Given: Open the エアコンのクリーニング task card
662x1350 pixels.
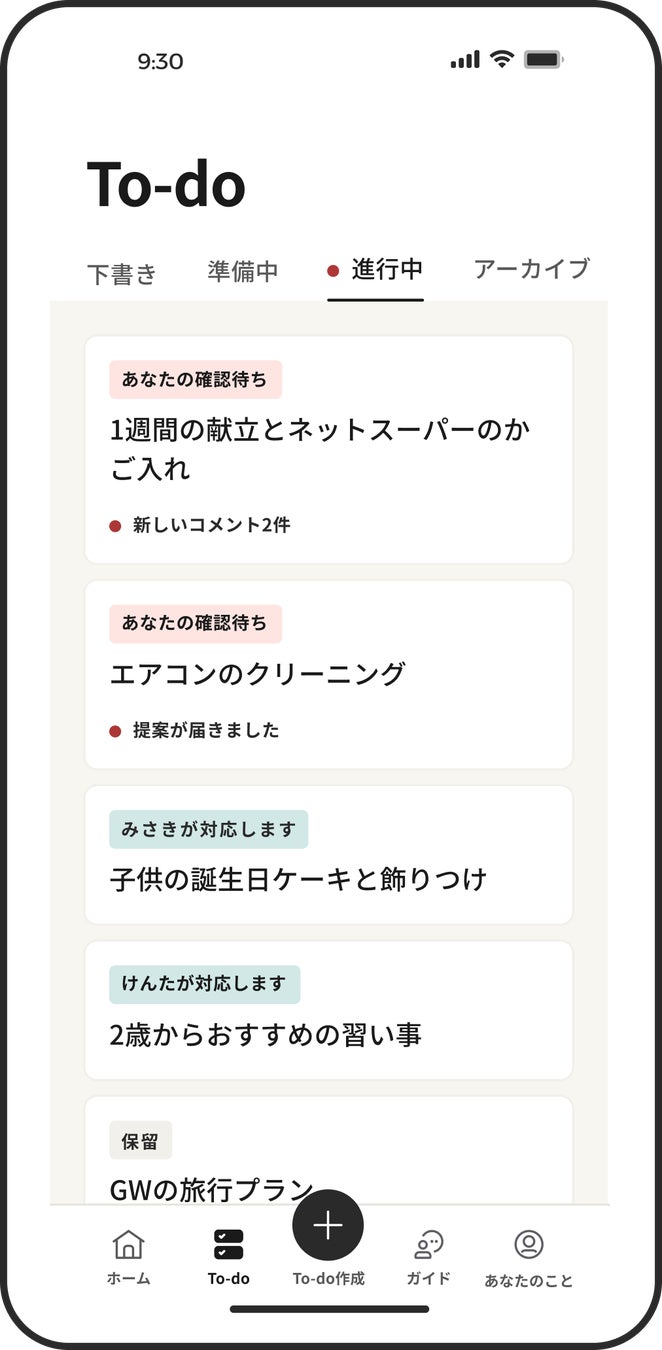Looking at the screenshot, I should (328, 675).
